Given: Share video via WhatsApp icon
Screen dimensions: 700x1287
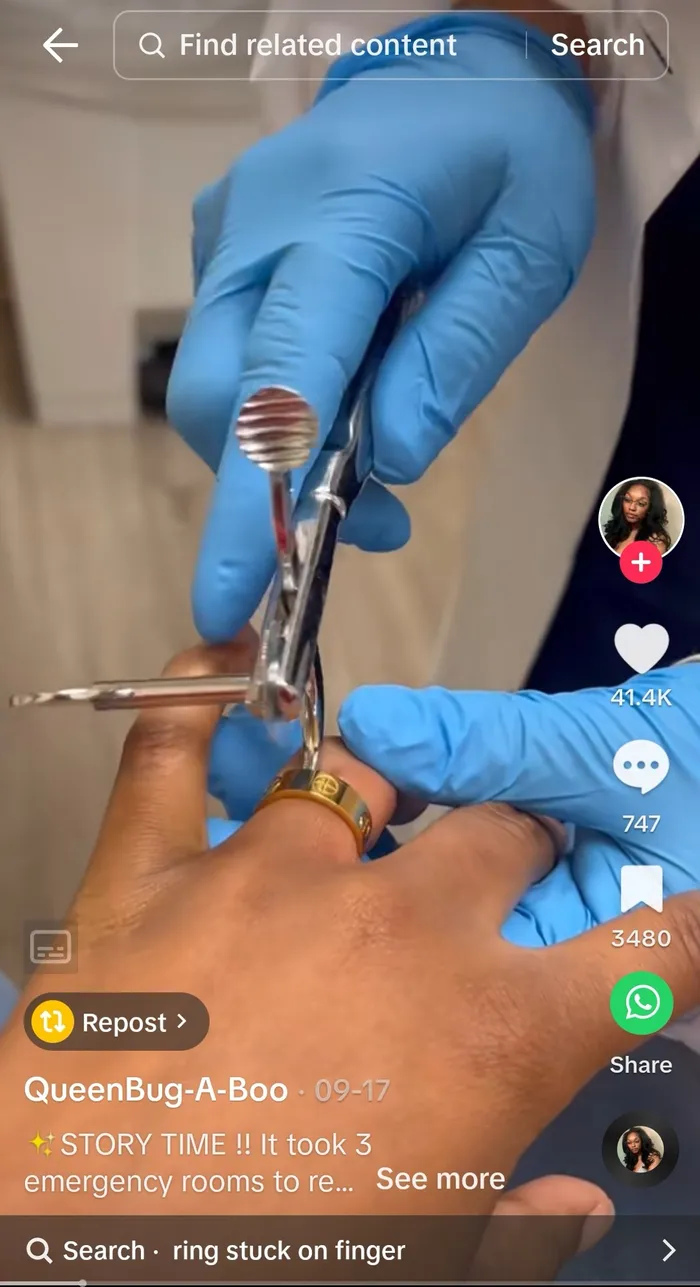Looking at the screenshot, I should 641,1003.
